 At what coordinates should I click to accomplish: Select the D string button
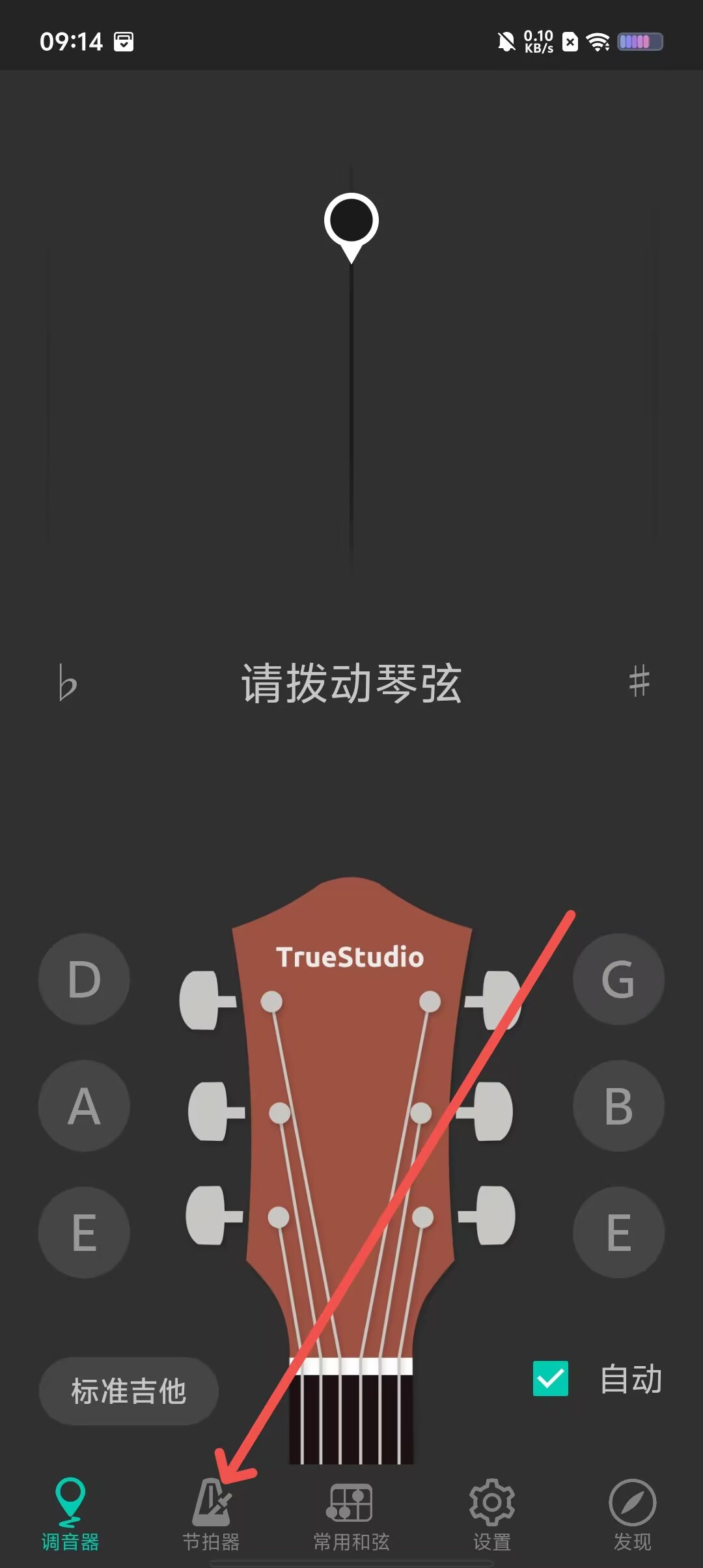(84, 979)
